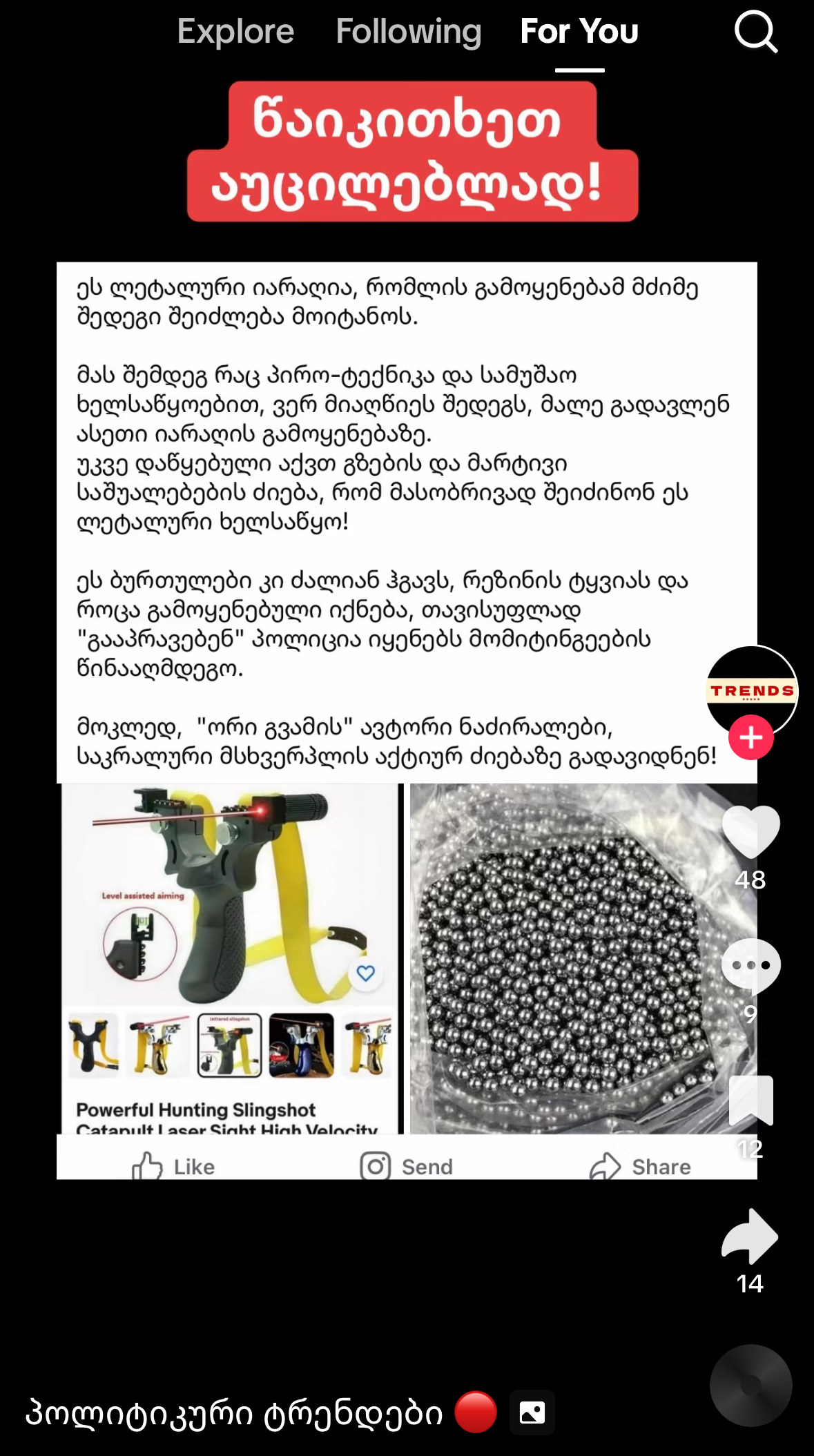Like this post with the heart icon
The image size is (814, 1456).
tap(750, 831)
